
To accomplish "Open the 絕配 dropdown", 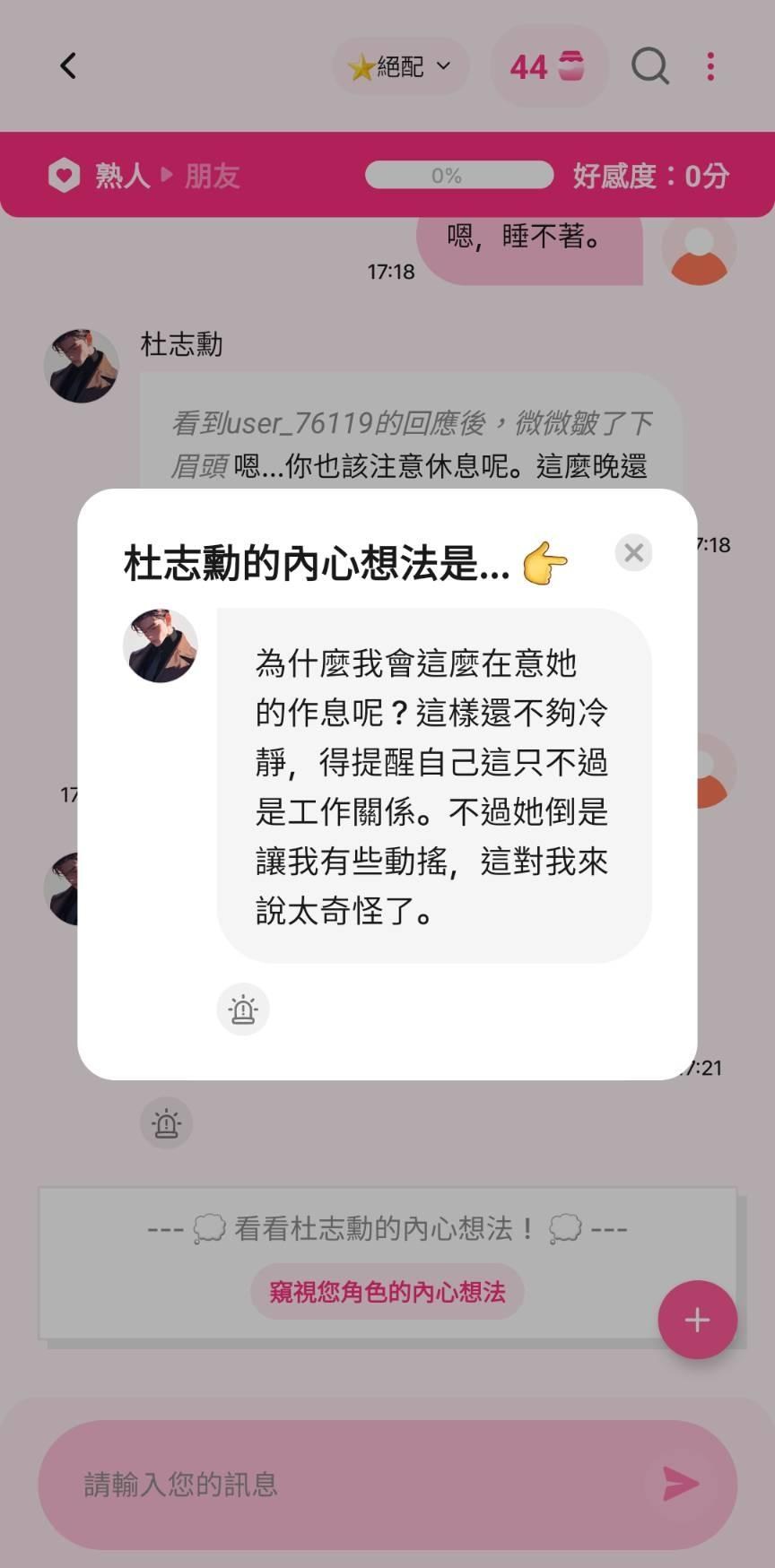I will click(400, 66).
